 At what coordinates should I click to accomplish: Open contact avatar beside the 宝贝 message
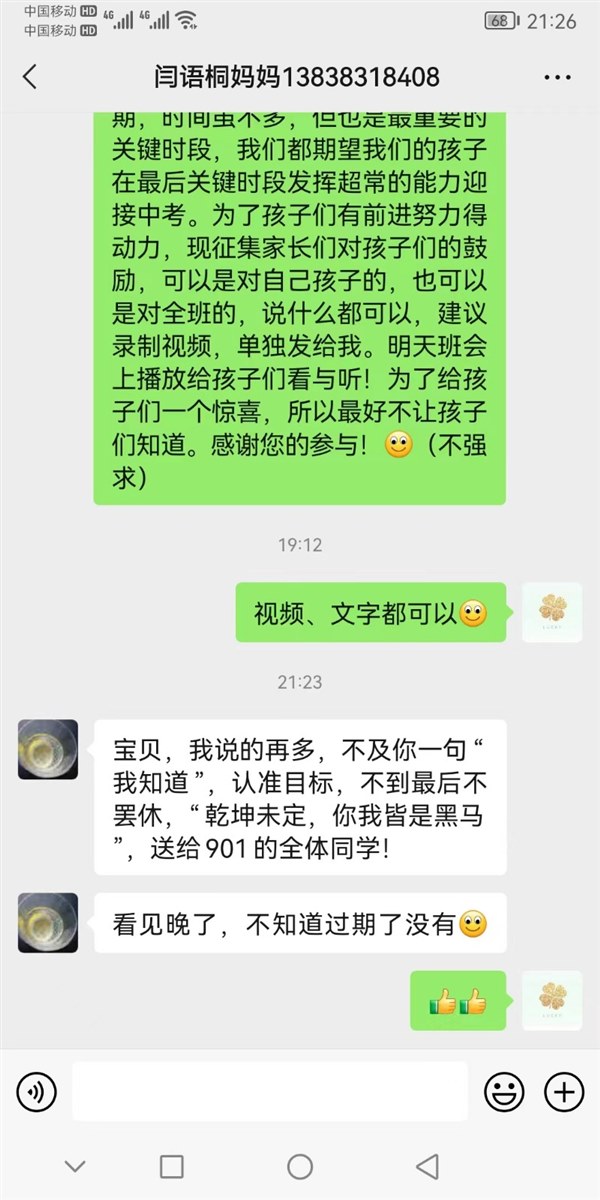(x=48, y=749)
